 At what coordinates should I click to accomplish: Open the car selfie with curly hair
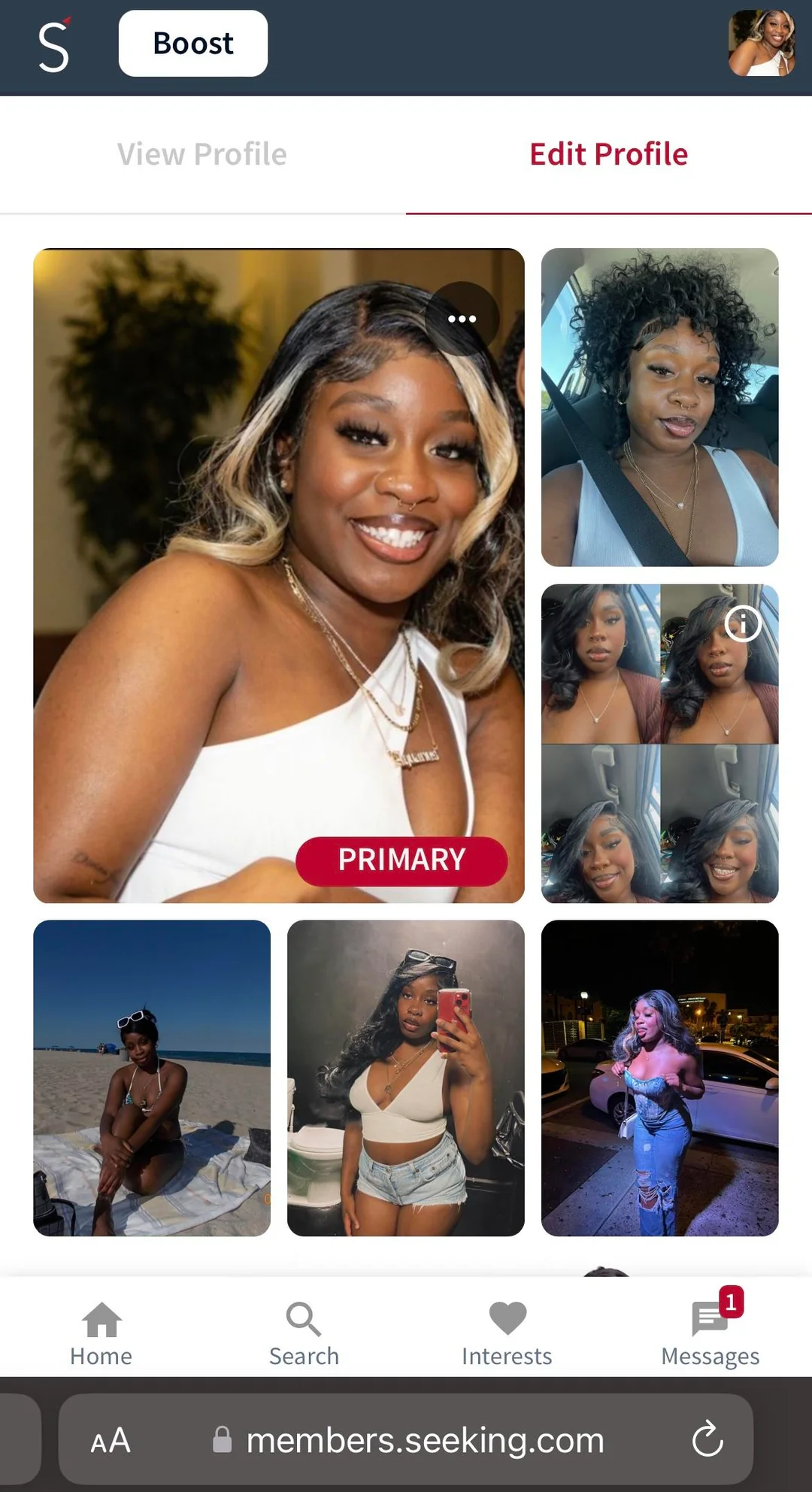tap(660, 407)
